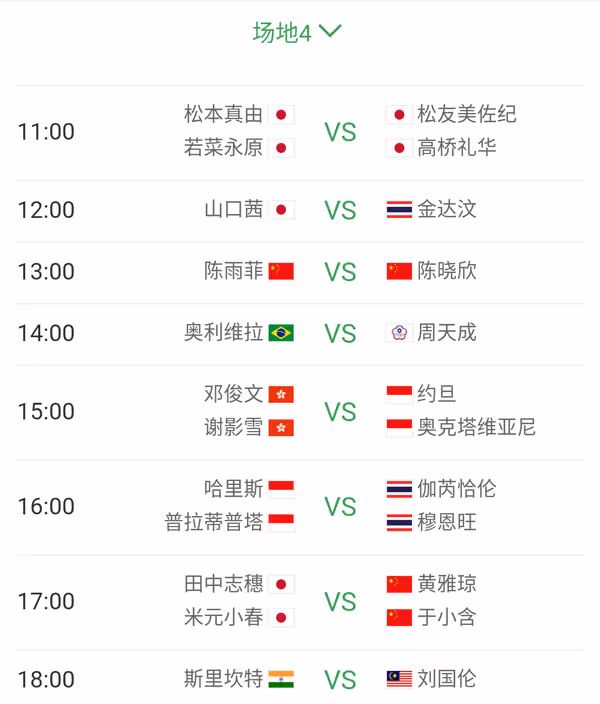View the 16:00 match with 哈里斯 and 普拉蒂普塔

point(340,506)
